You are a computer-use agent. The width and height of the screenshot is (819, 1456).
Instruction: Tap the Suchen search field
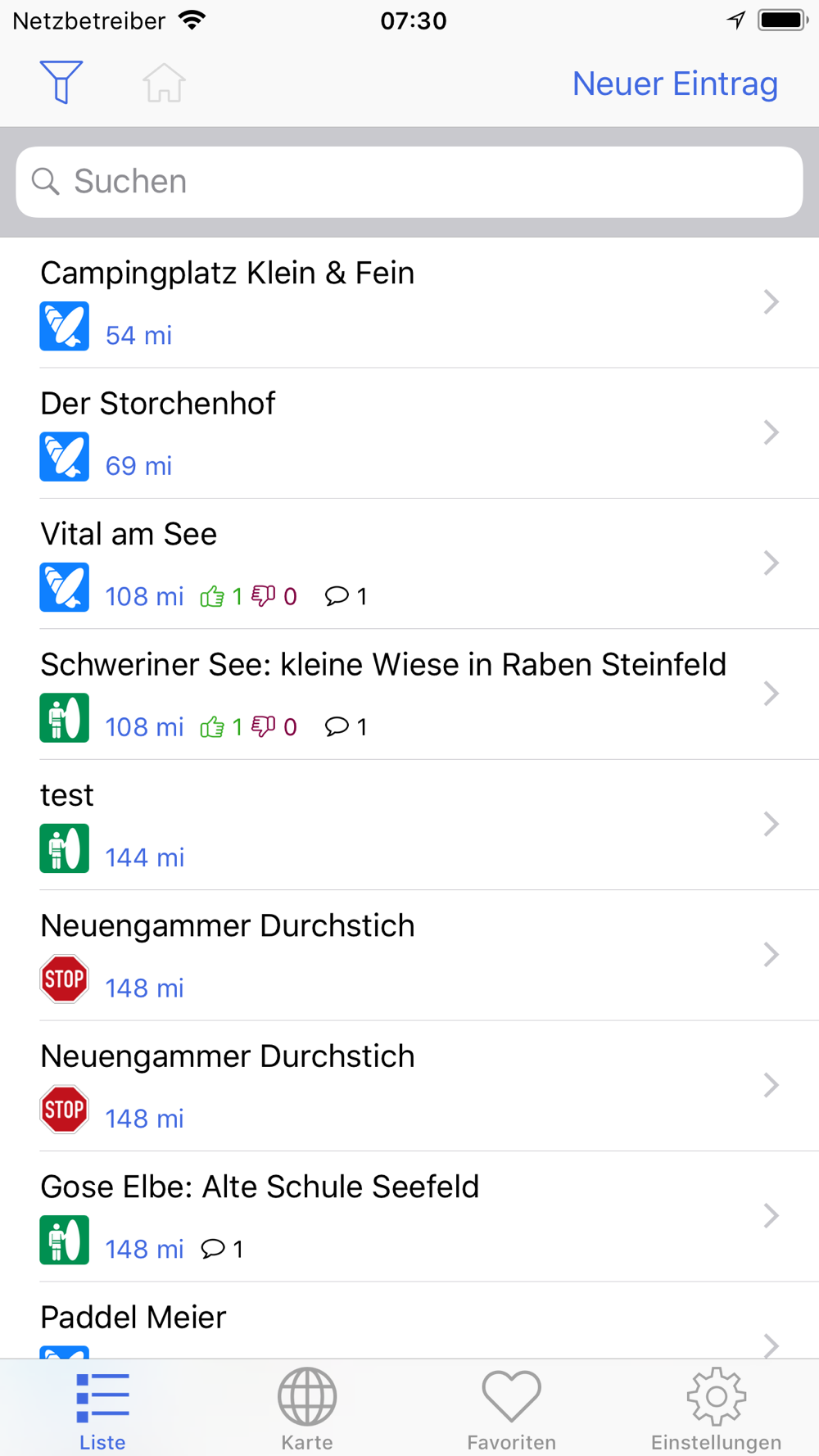409,182
